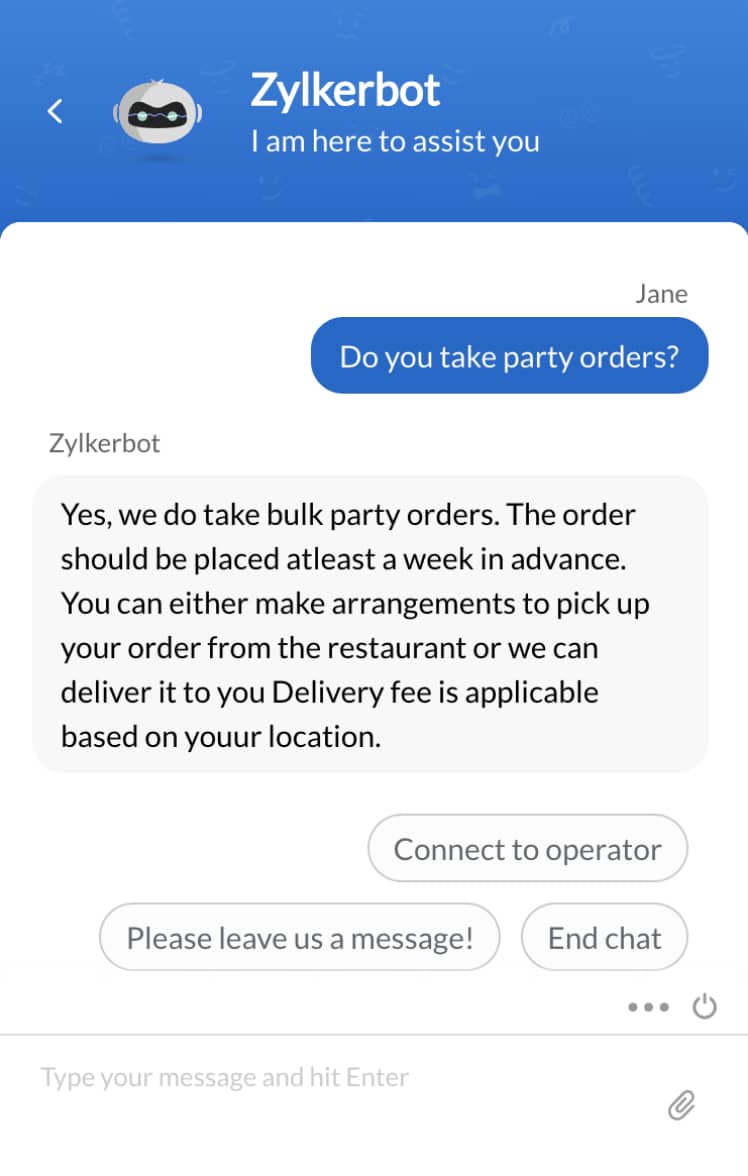Tap Connect to operator
The image size is (748, 1176).
(x=527, y=849)
